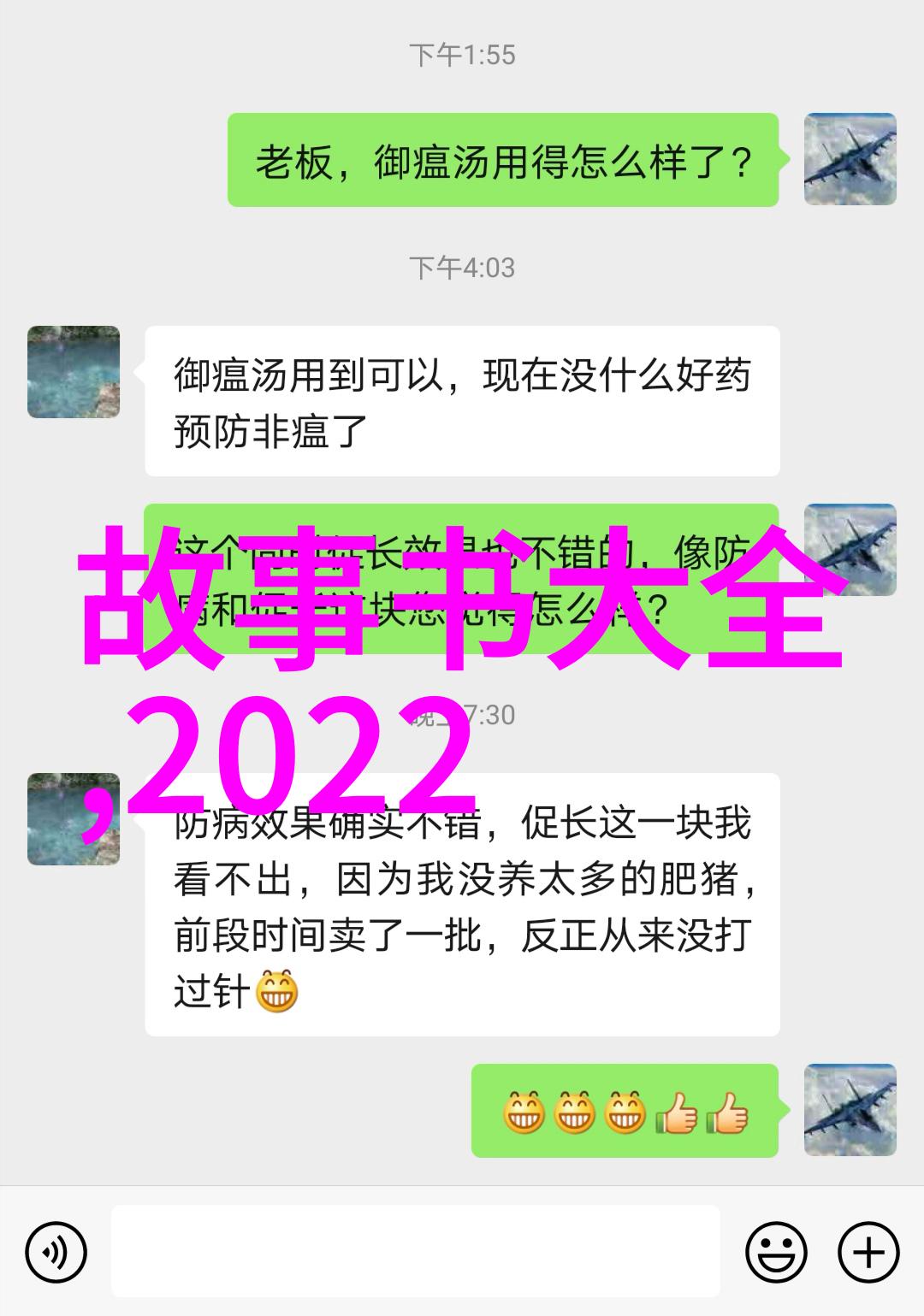Open the emoji sticker panel
The width and height of the screenshot is (924, 1316).
coord(776,1254)
